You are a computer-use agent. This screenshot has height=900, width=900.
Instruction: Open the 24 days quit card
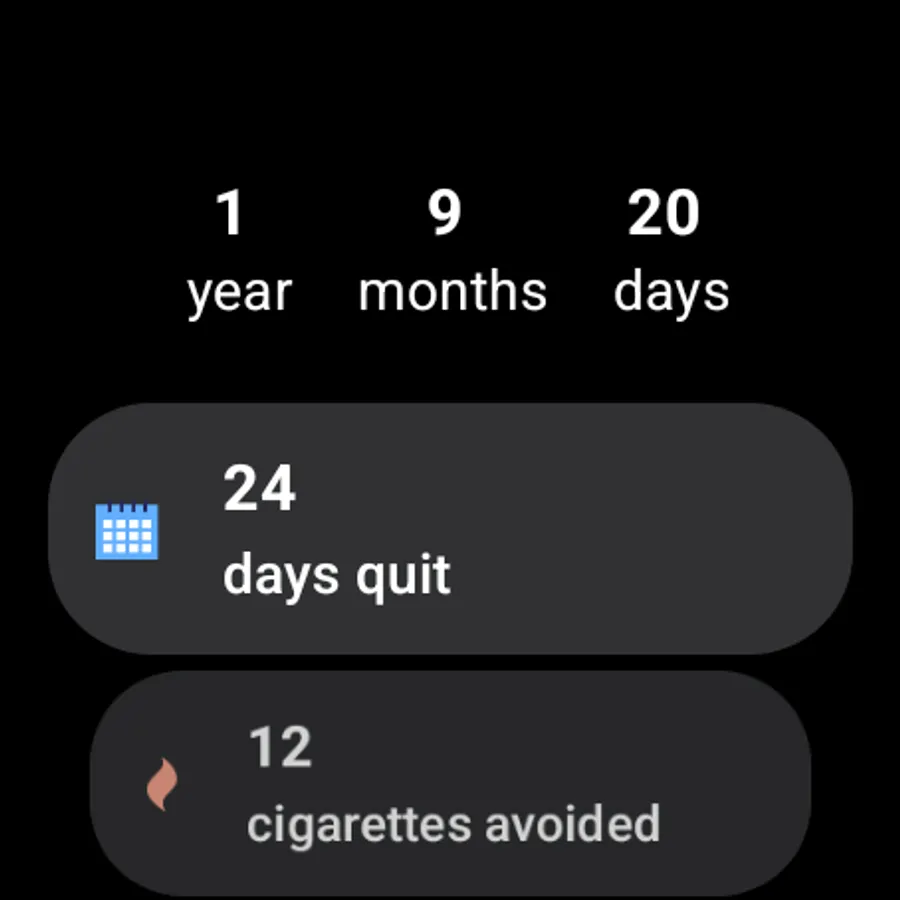[450, 529]
